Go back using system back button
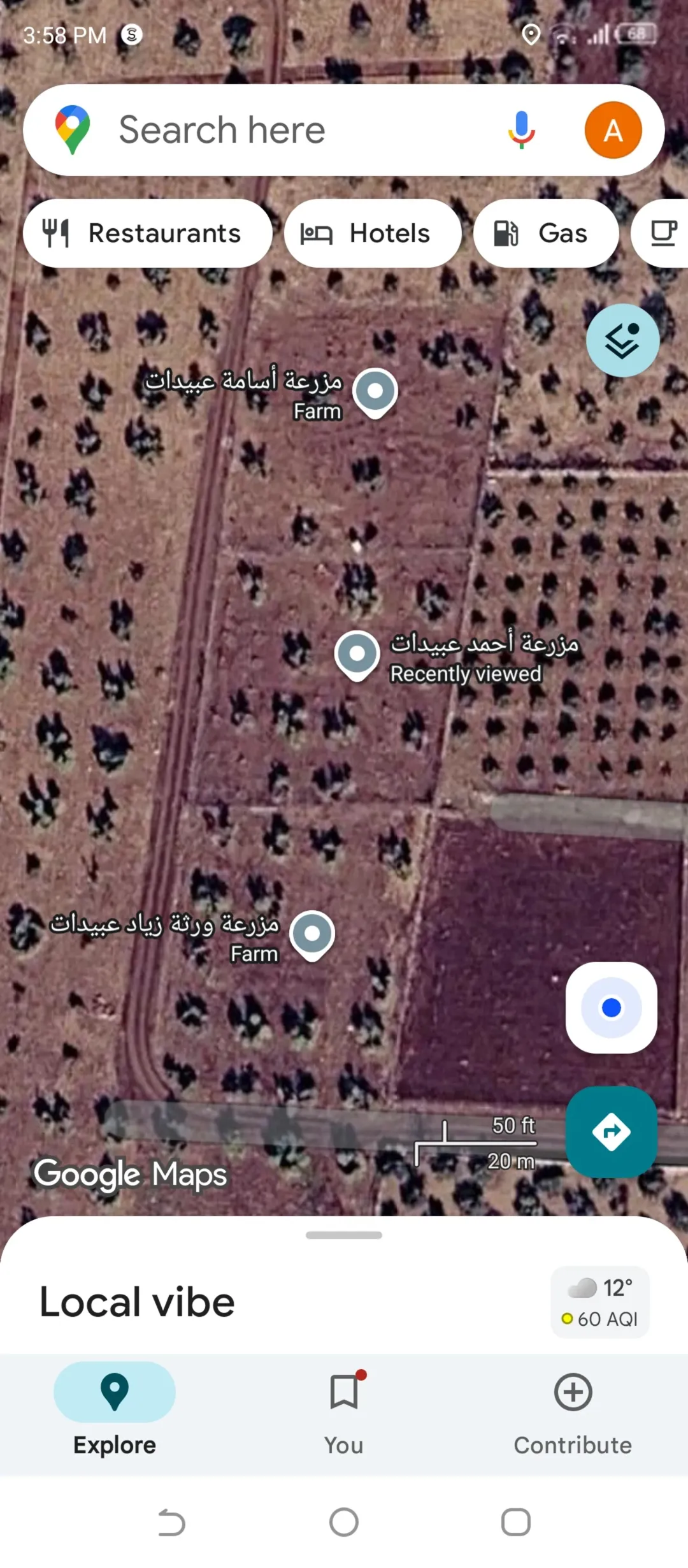 pyautogui.click(x=172, y=1523)
